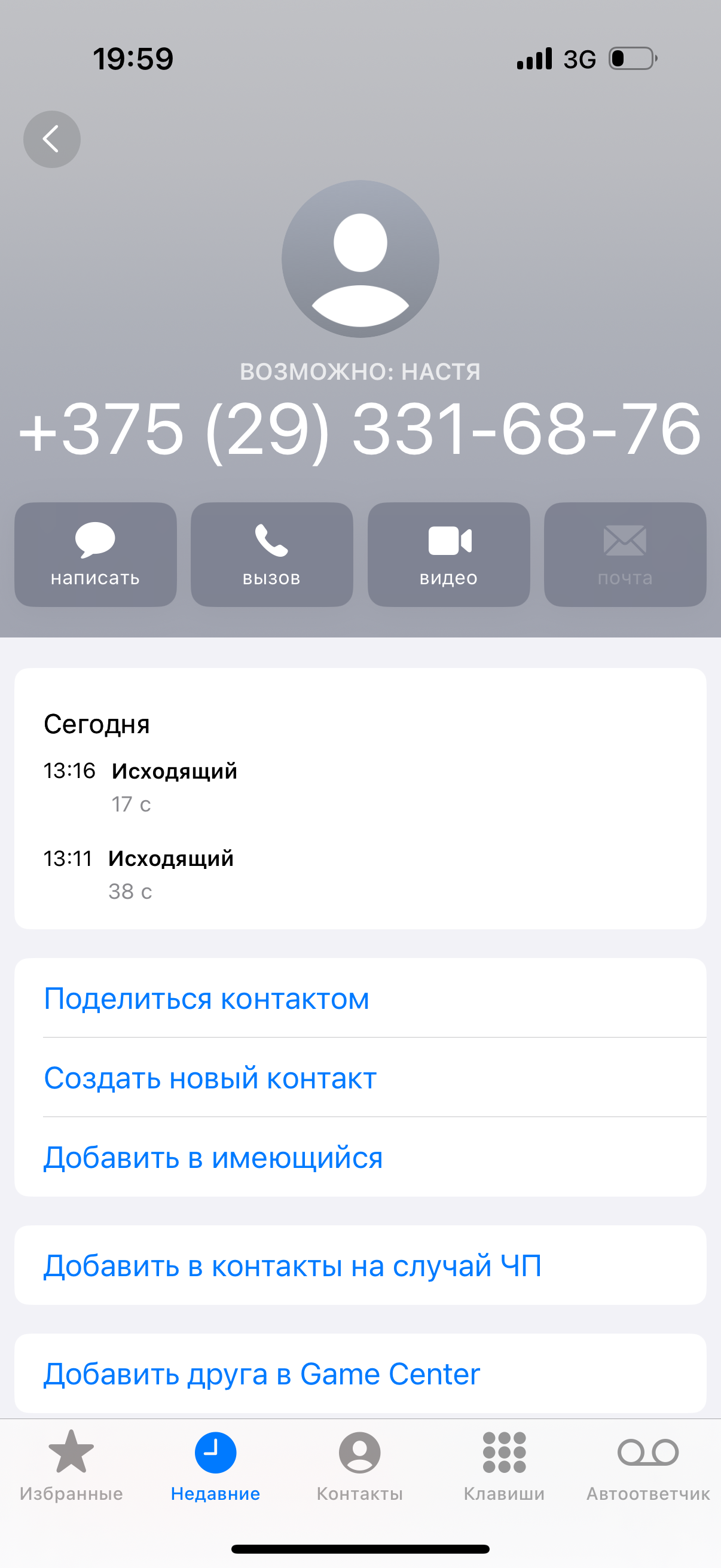Start a video call via «видео»

point(449,554)
